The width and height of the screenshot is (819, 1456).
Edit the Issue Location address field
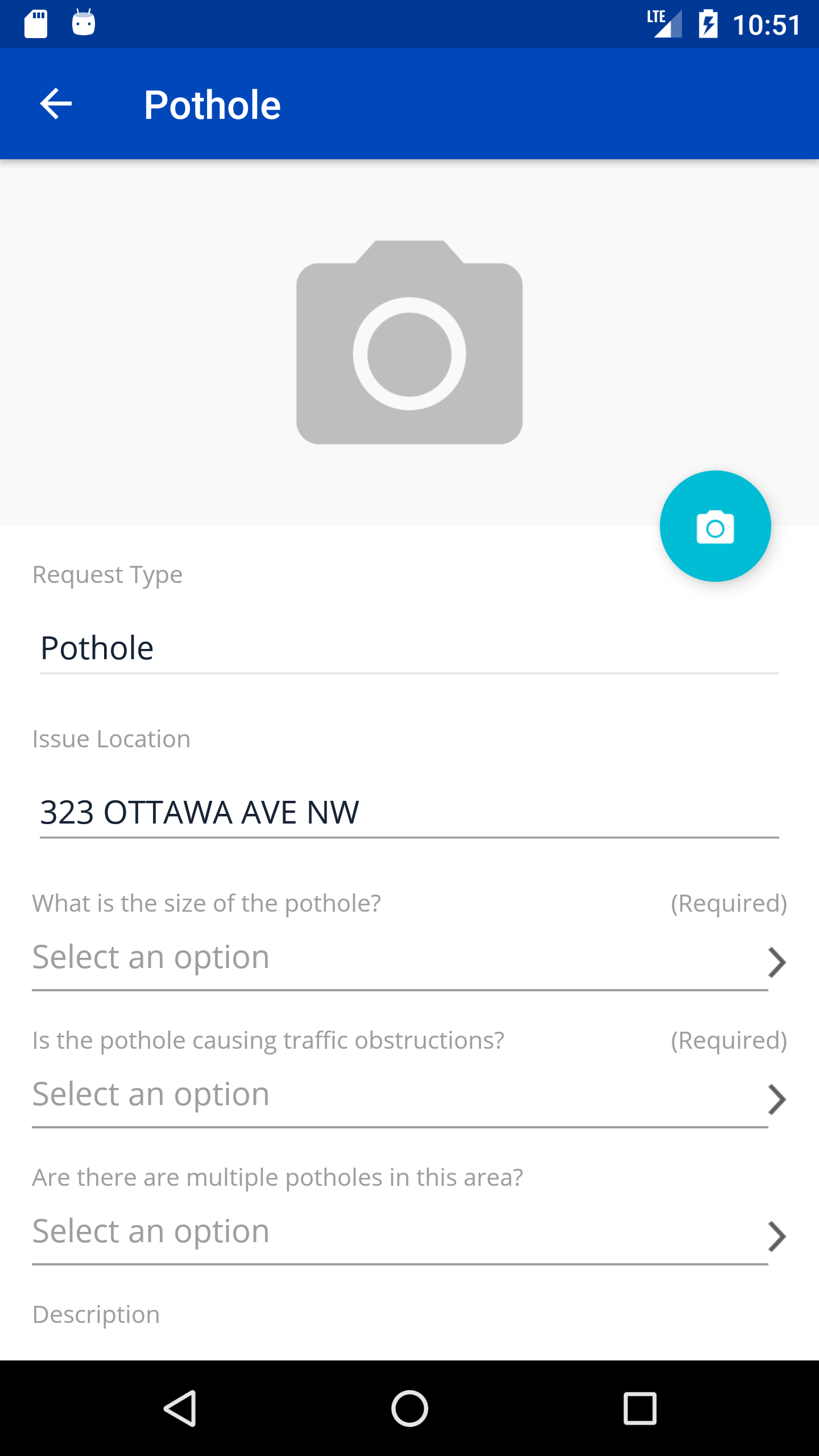pos(408,812)
